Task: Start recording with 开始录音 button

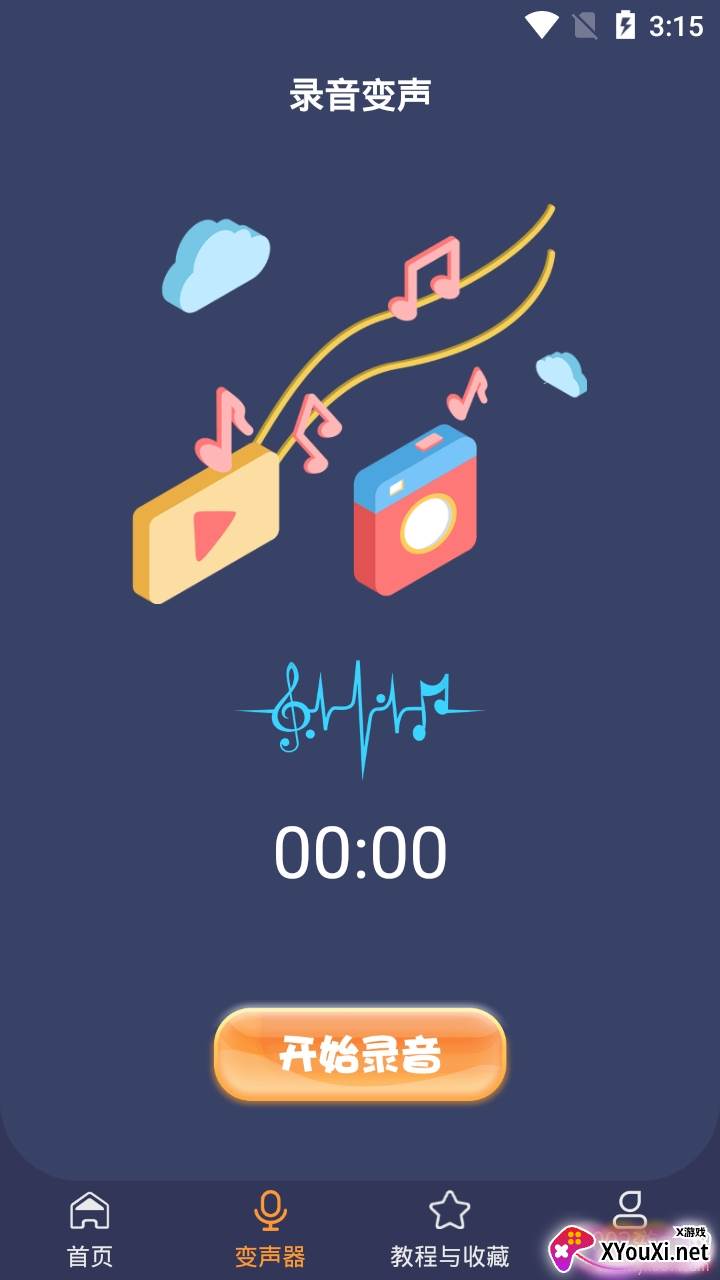Action: [360, 1055]
